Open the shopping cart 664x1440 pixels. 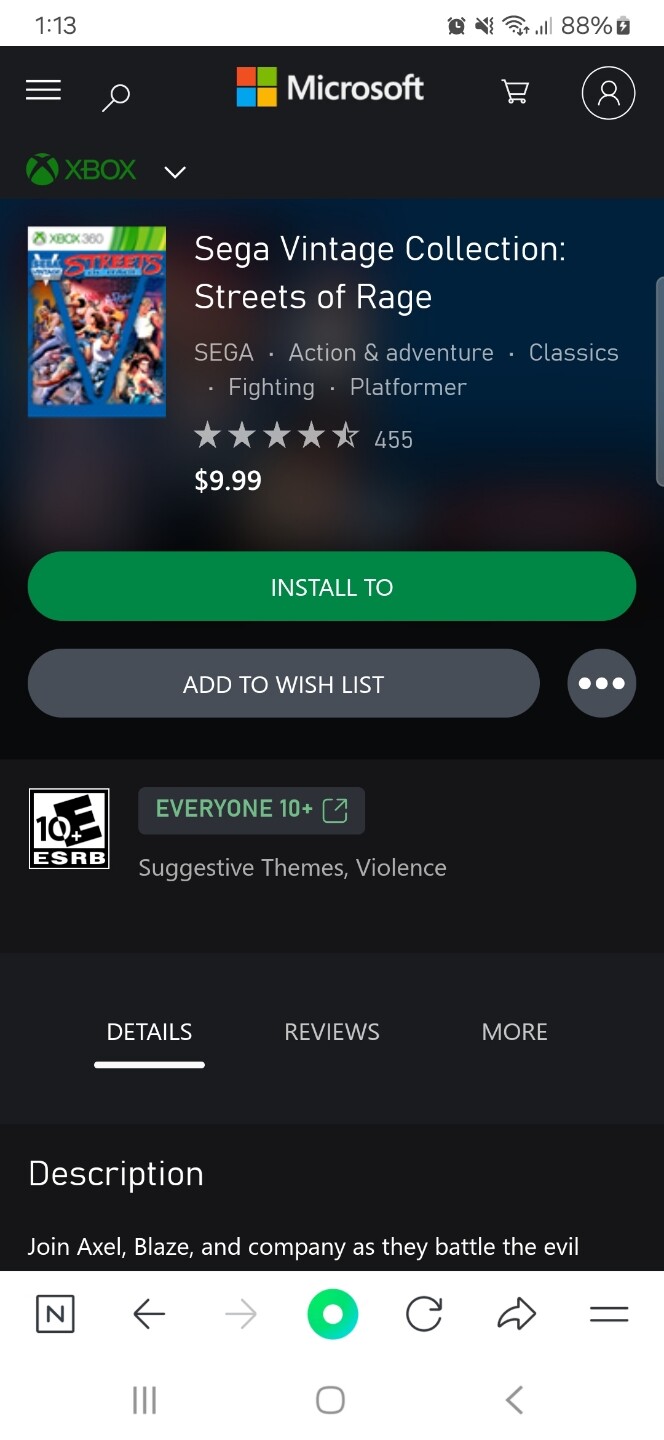click(x=515, y=93)
